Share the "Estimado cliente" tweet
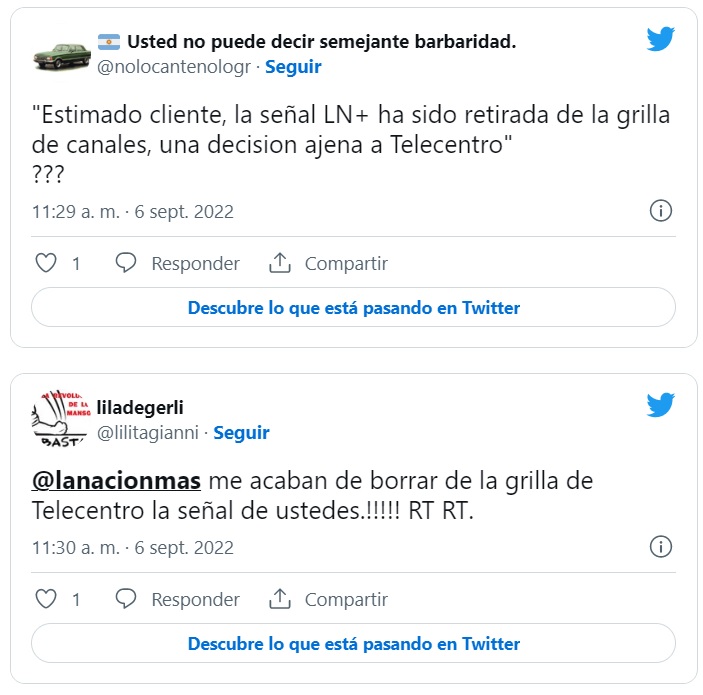This screenshot has width=703, height=695. click(329, 264)
